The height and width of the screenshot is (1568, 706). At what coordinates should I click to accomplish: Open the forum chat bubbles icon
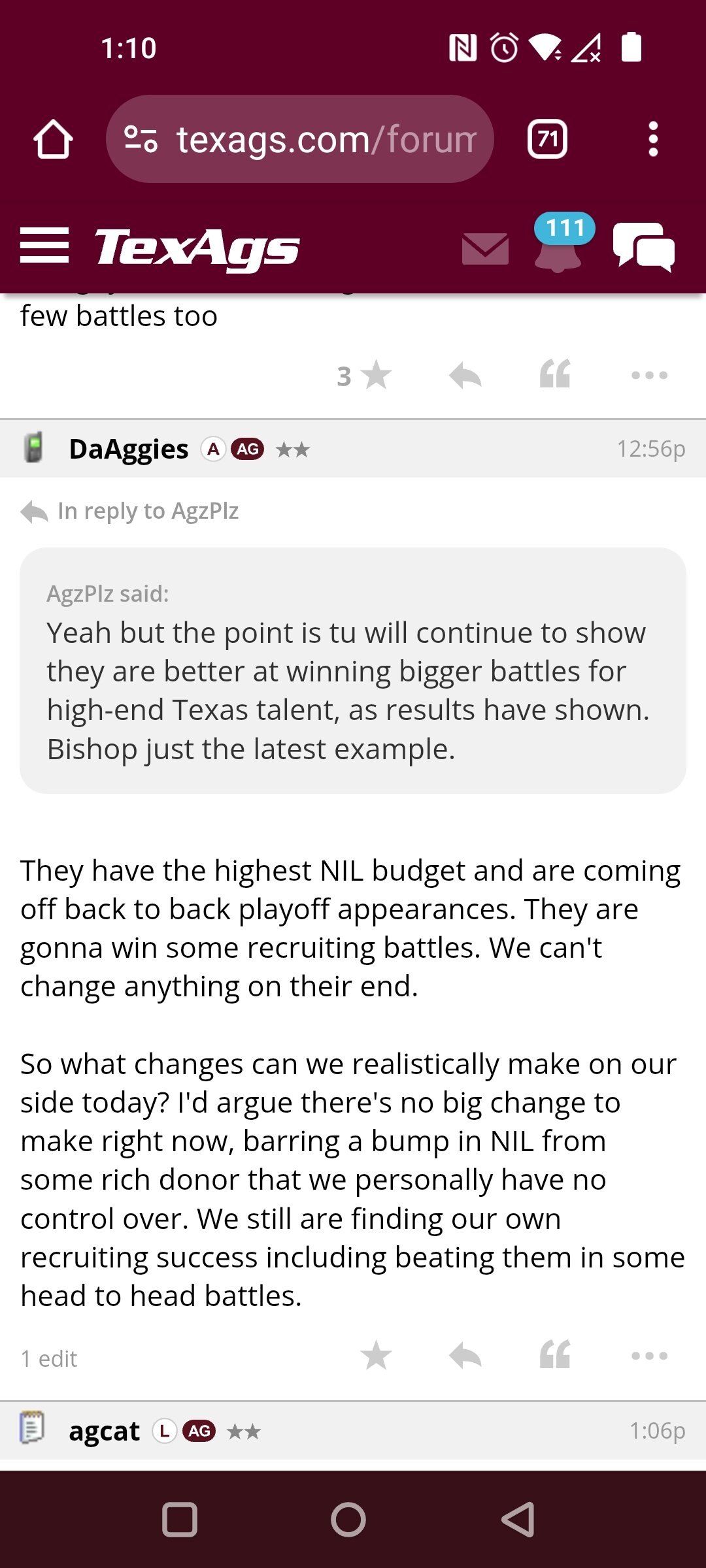click(644, 246)
